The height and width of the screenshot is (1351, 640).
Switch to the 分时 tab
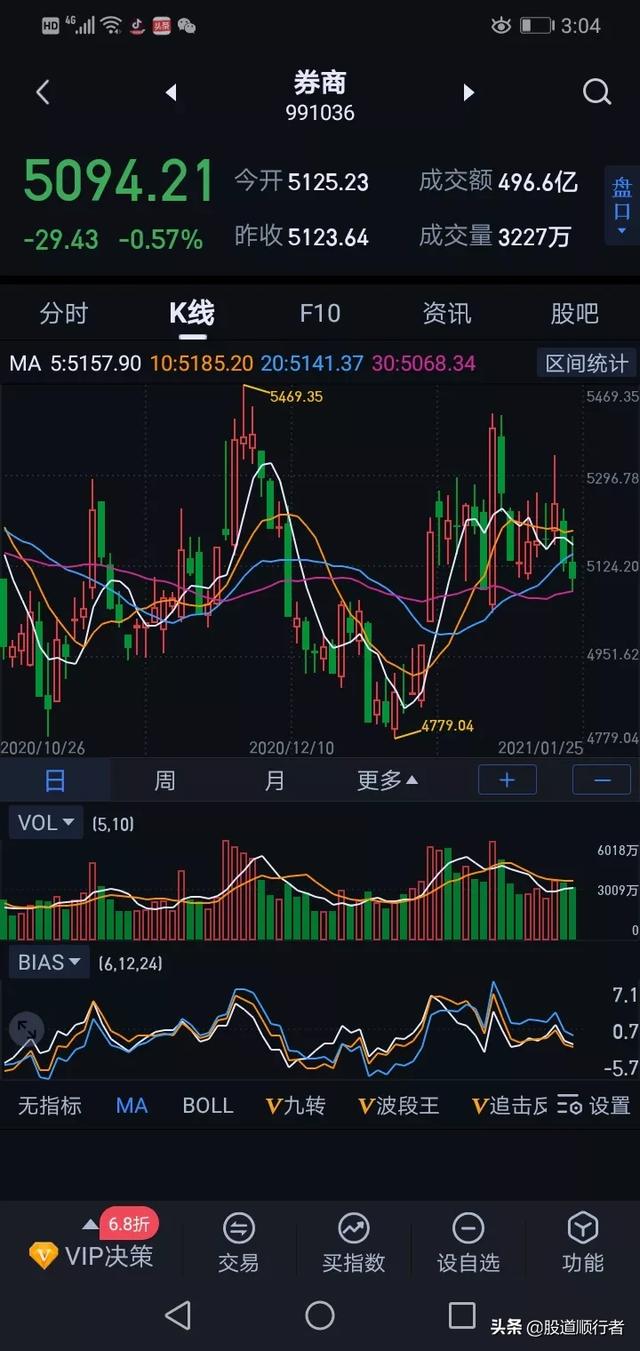pos(64,313)
